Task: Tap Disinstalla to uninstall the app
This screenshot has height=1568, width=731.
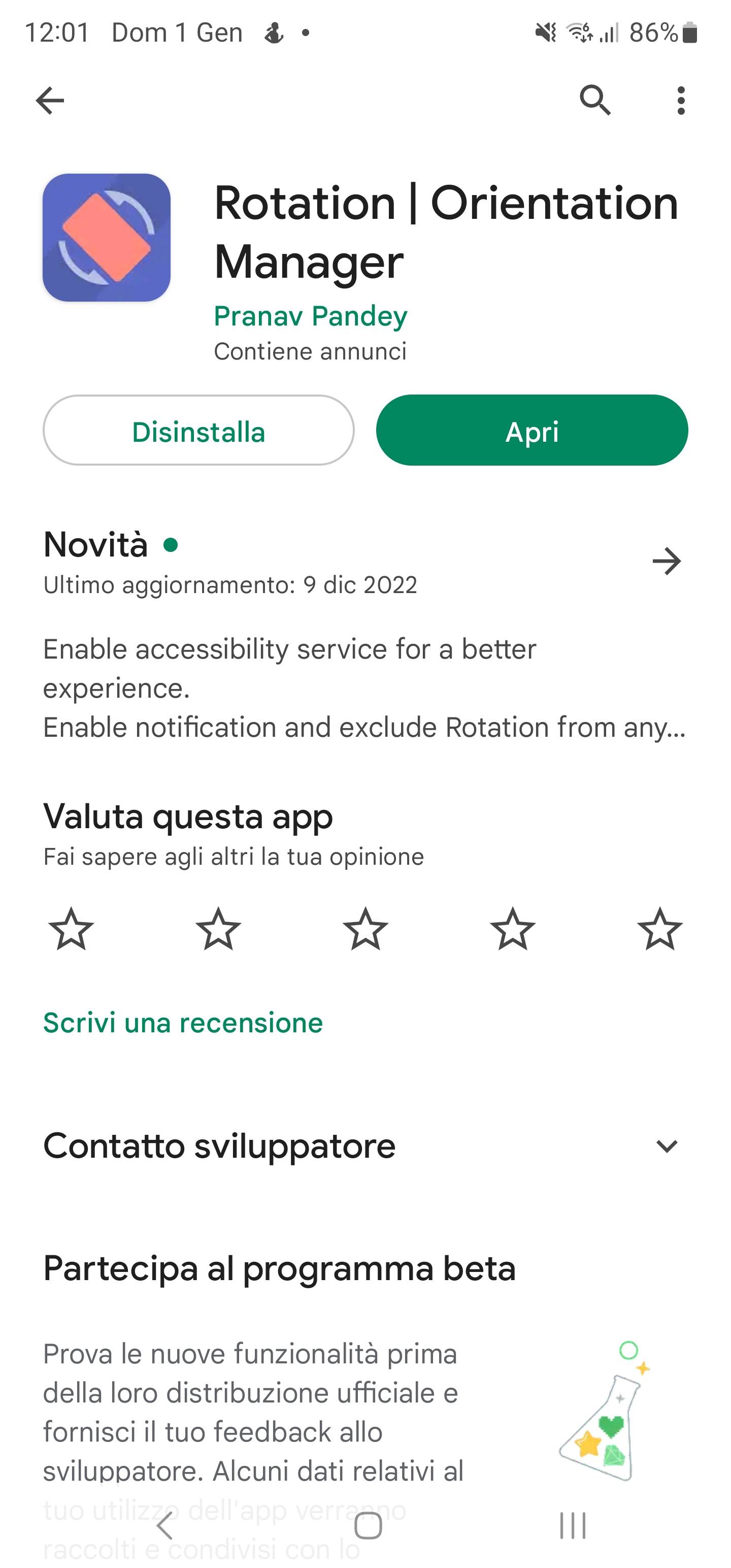Action: pyautogui.click(x=198, y=431)
